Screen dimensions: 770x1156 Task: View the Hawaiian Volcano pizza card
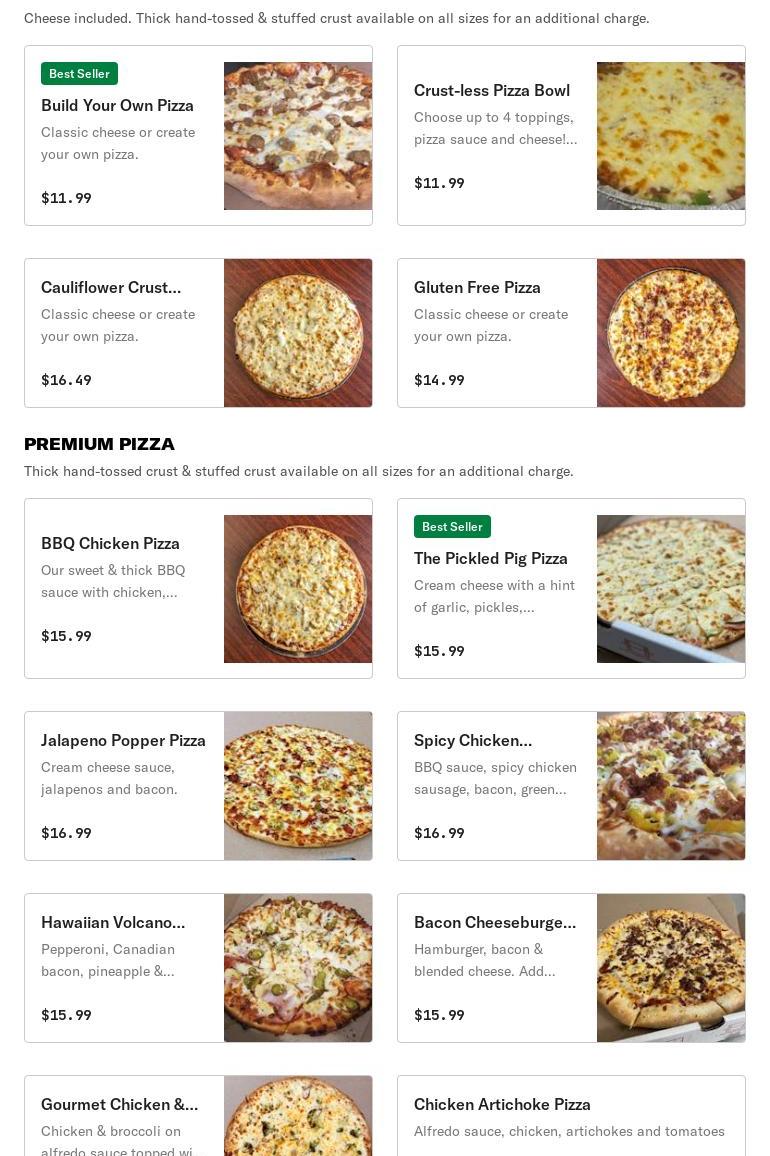click(x=198, y=968)
